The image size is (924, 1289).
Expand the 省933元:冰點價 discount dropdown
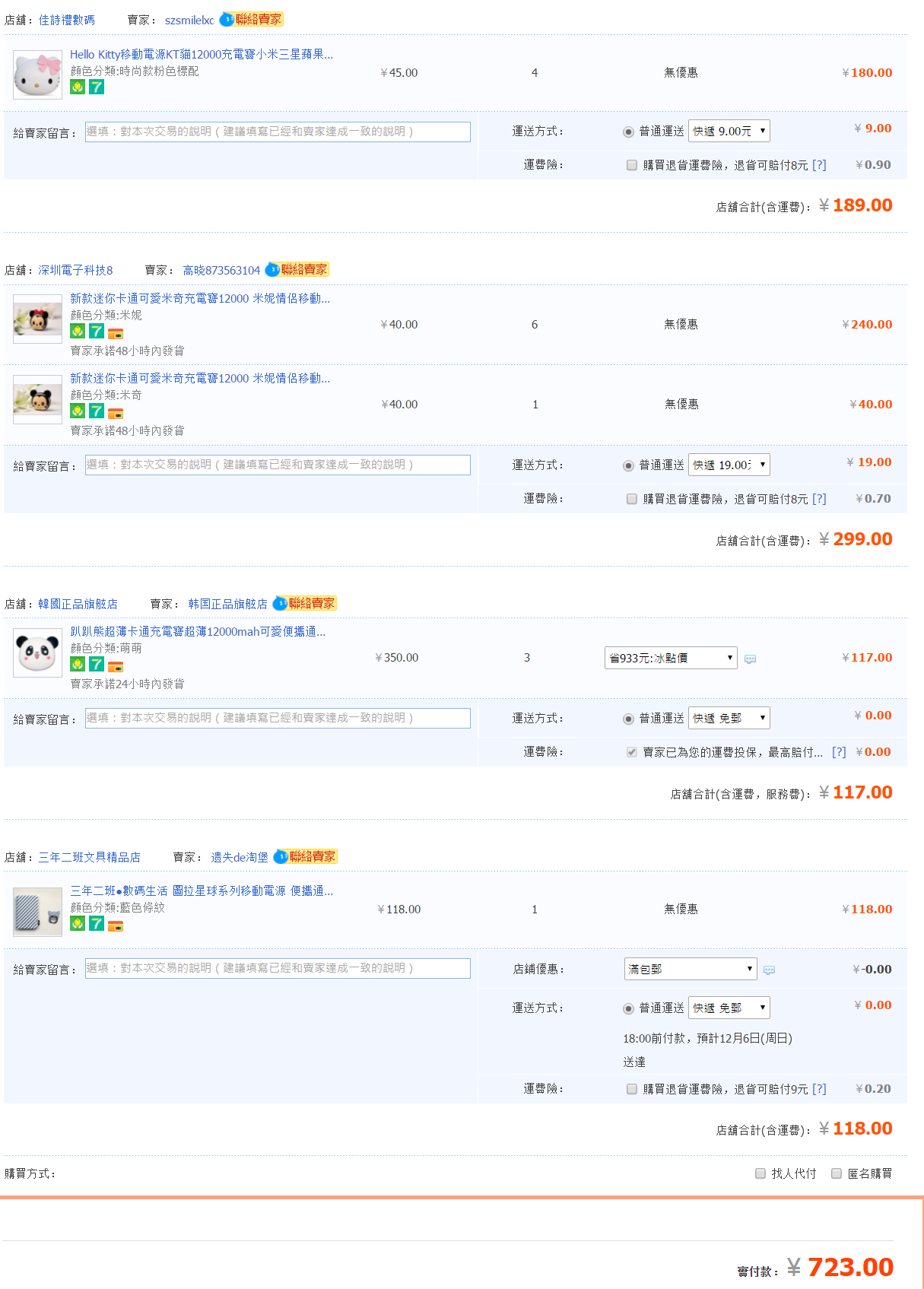click(671, 658)
